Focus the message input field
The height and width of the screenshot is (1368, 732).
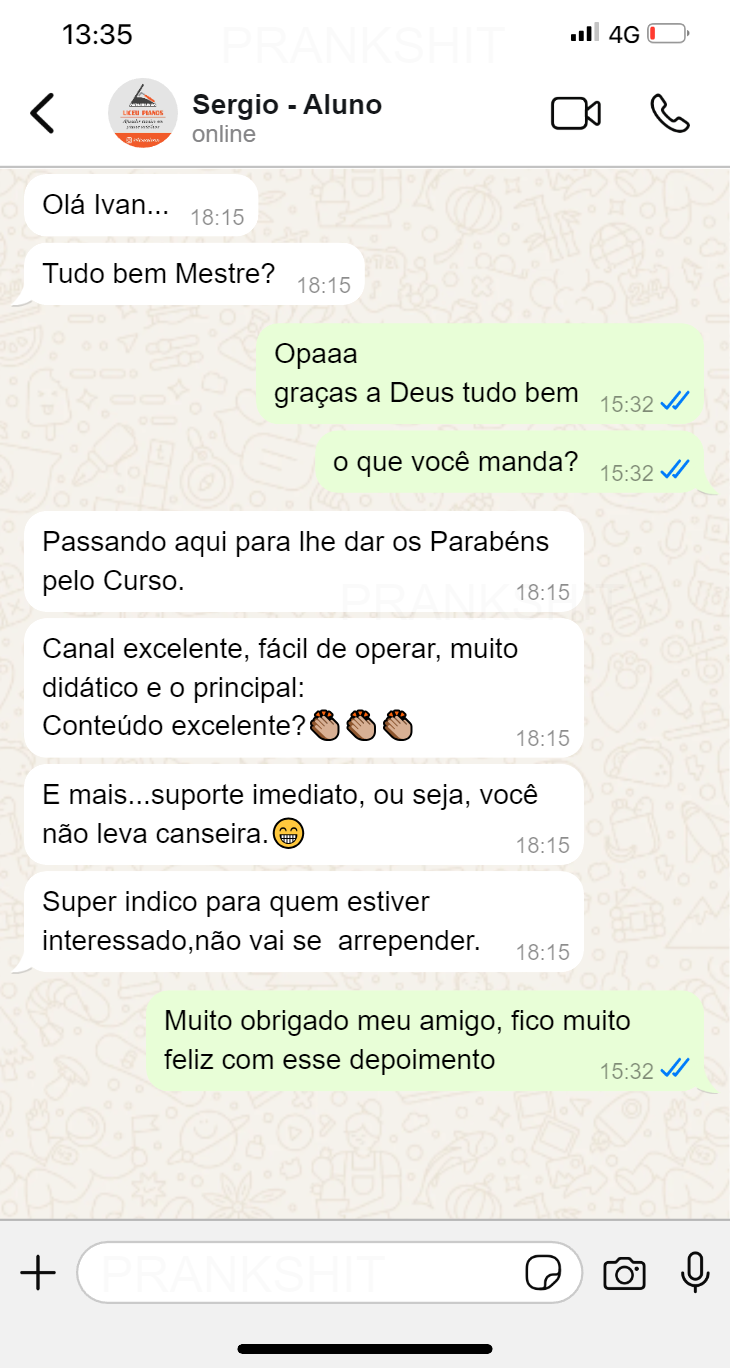(x=300, y=1273)
